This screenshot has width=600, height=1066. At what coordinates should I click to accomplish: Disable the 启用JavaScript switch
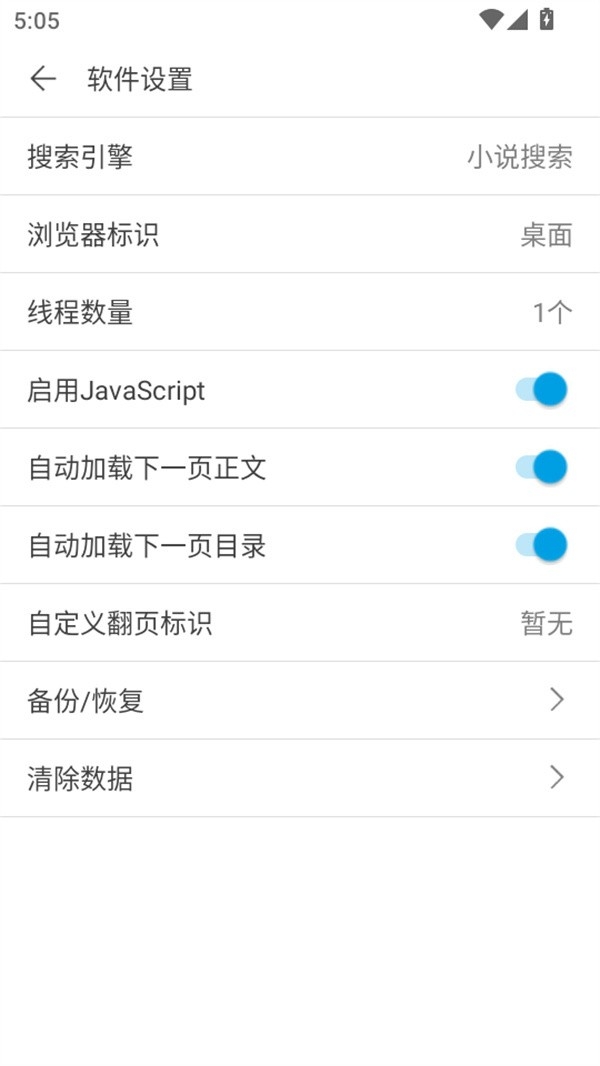pos(542,390)
